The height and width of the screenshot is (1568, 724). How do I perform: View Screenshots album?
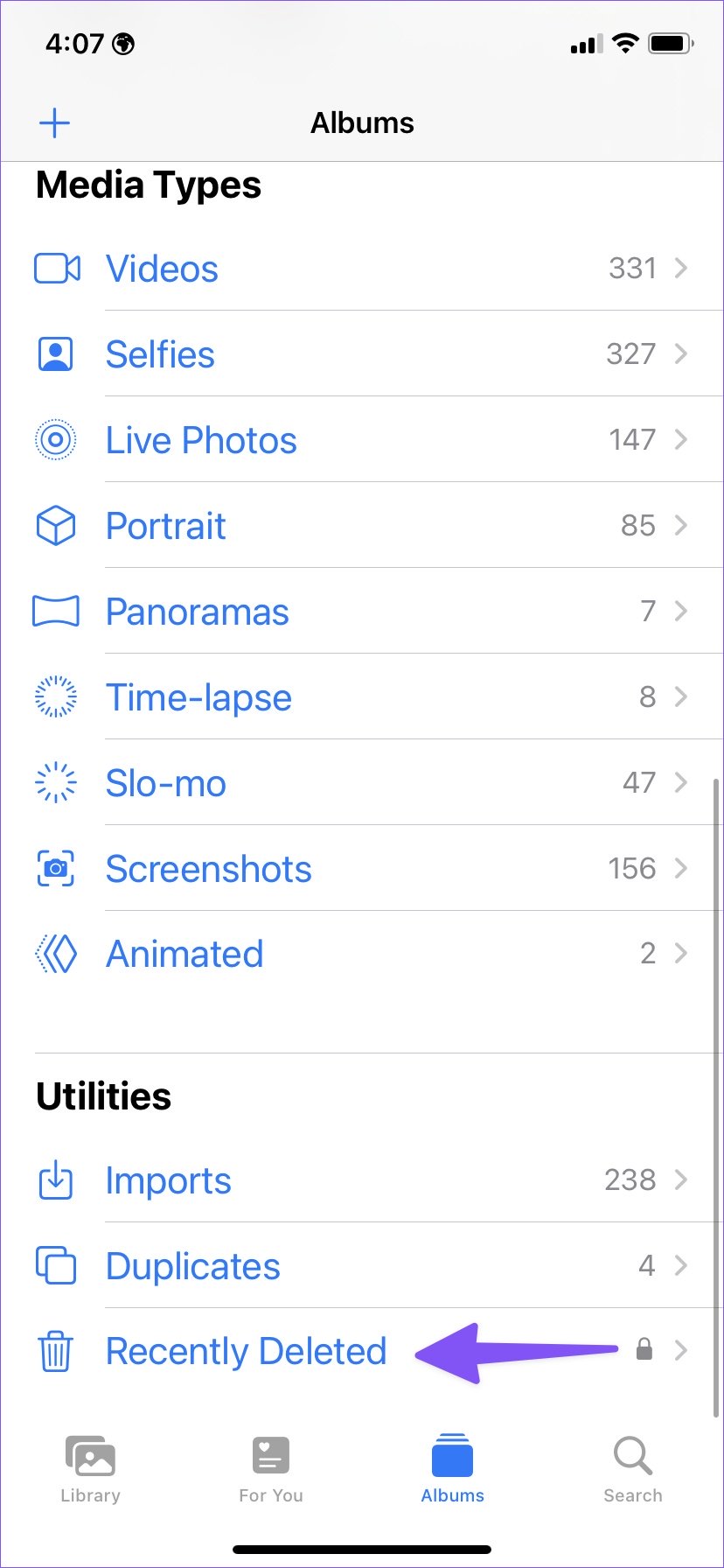tap(362, 869)
